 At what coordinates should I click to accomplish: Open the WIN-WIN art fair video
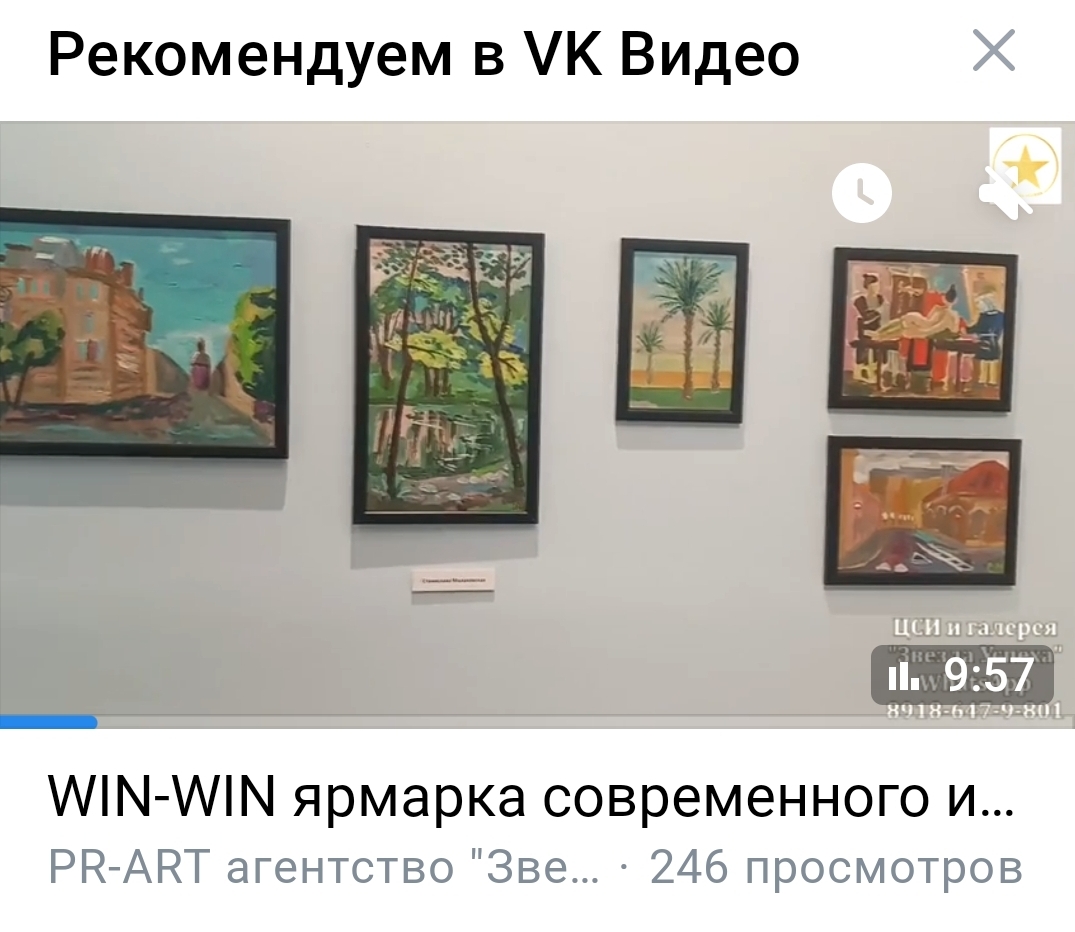point(537,420)
